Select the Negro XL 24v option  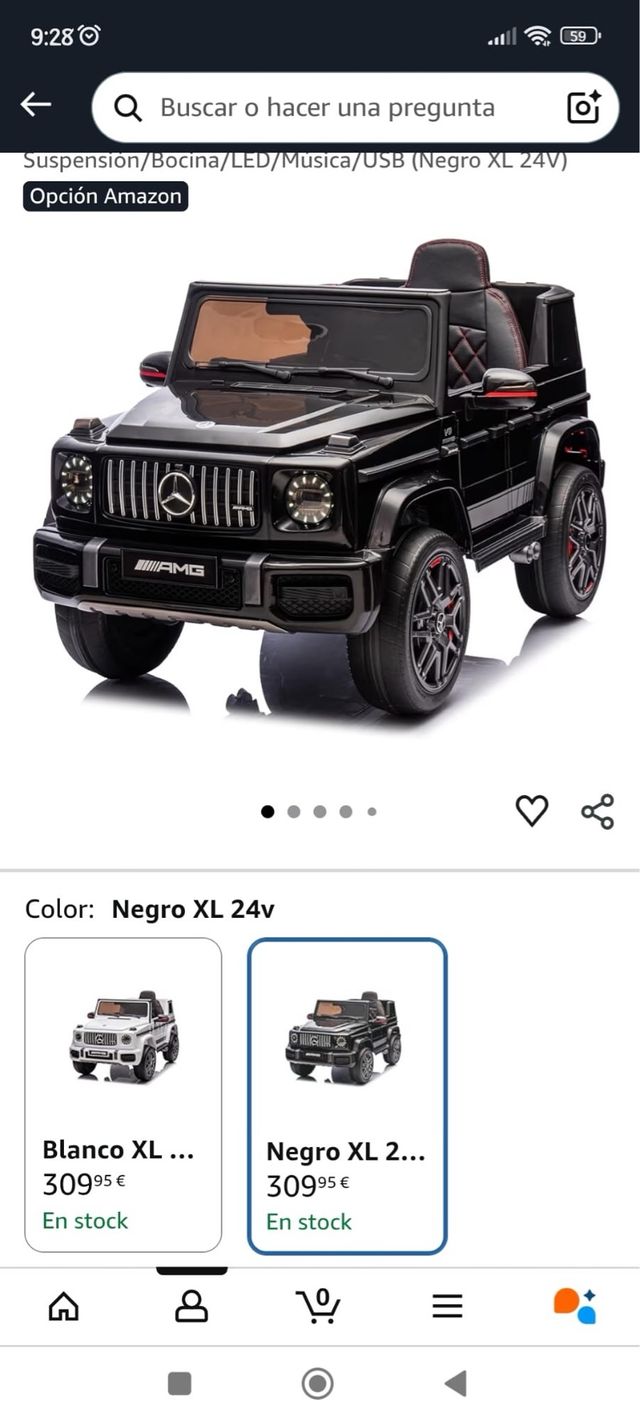[347, 1095]
